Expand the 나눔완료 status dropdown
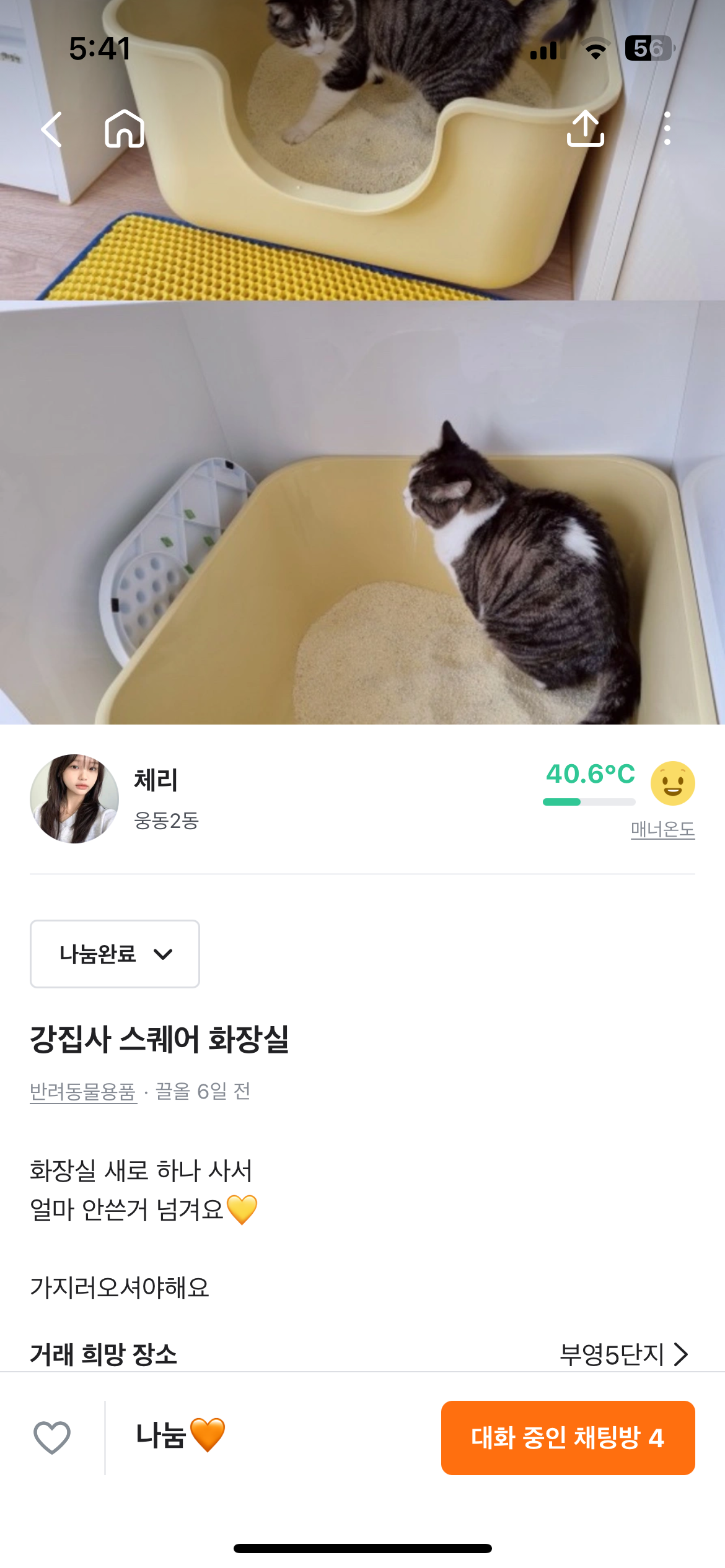The image size is (725, 1568). pos(115,954)
